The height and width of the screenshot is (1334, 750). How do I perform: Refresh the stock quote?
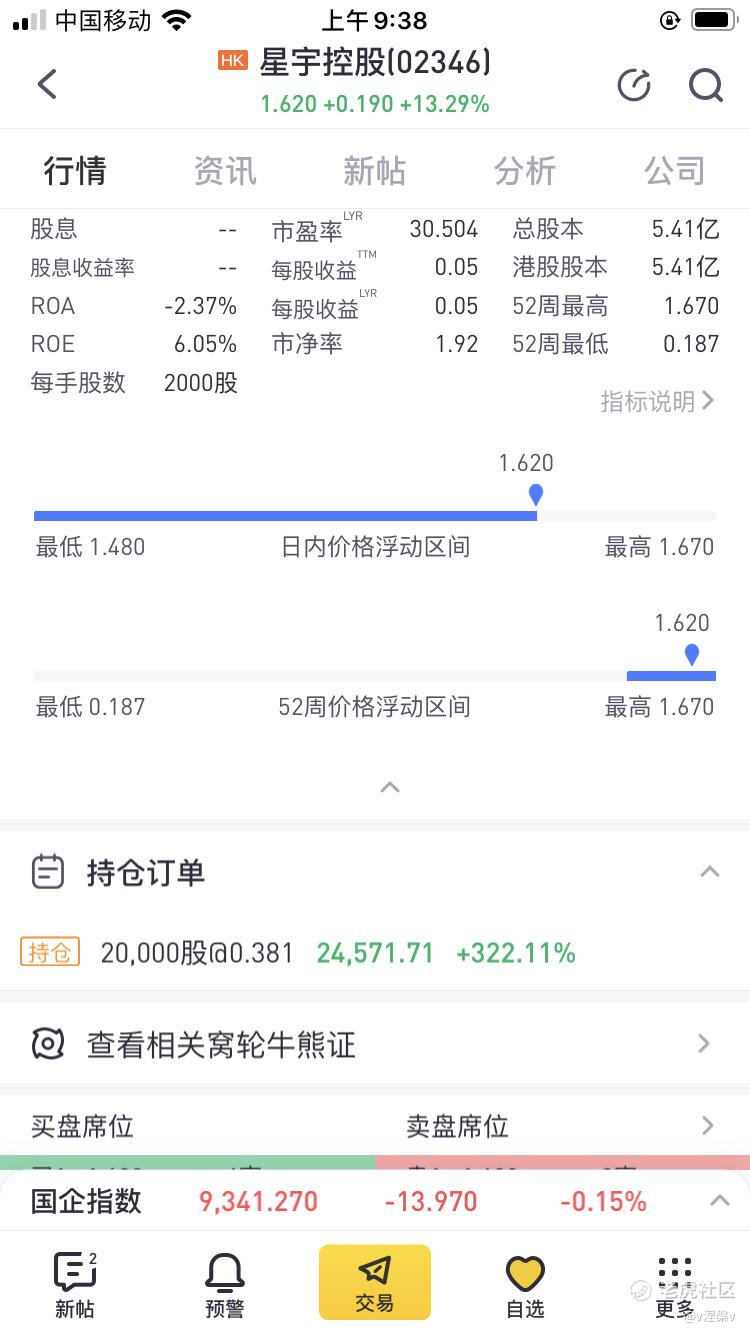[x=634, y=86]
